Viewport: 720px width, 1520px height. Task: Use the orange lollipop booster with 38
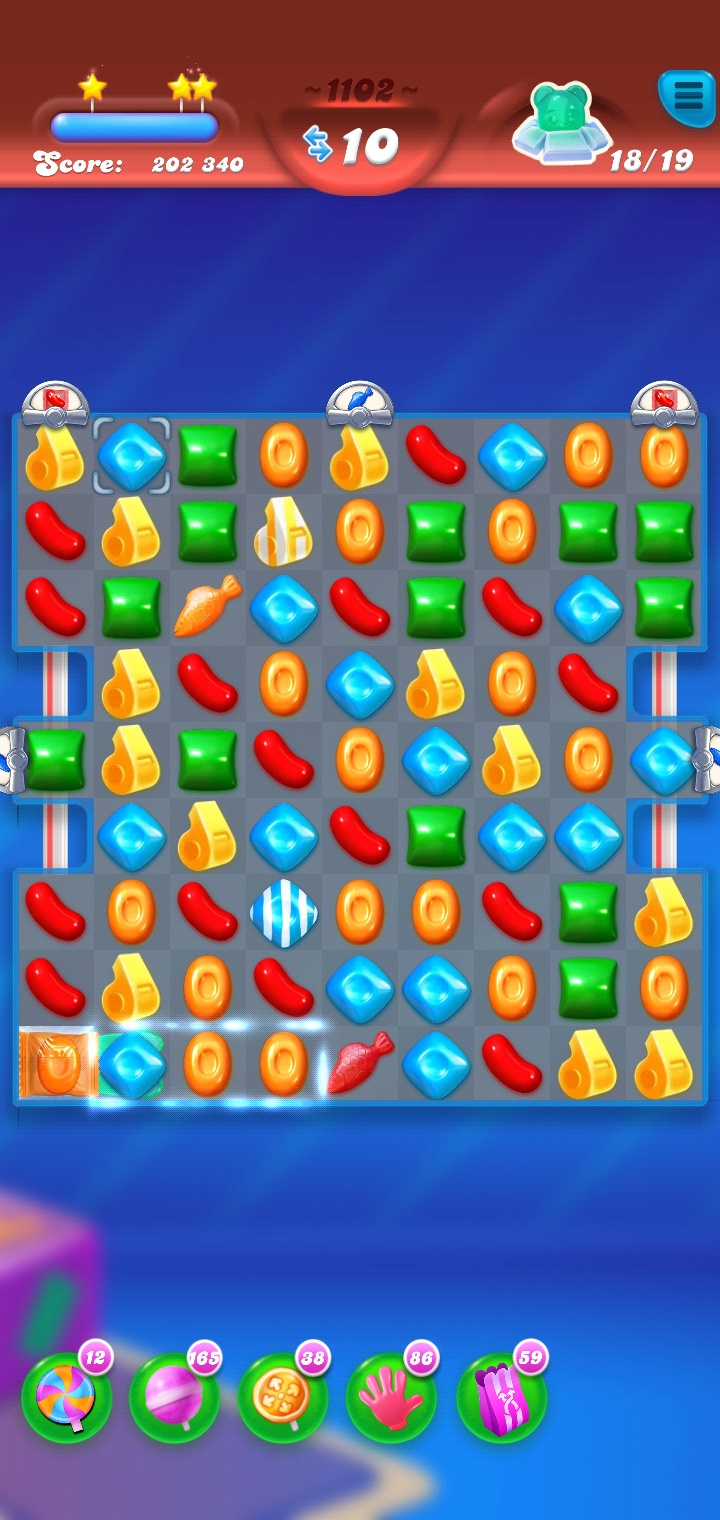pos(282,1397)
